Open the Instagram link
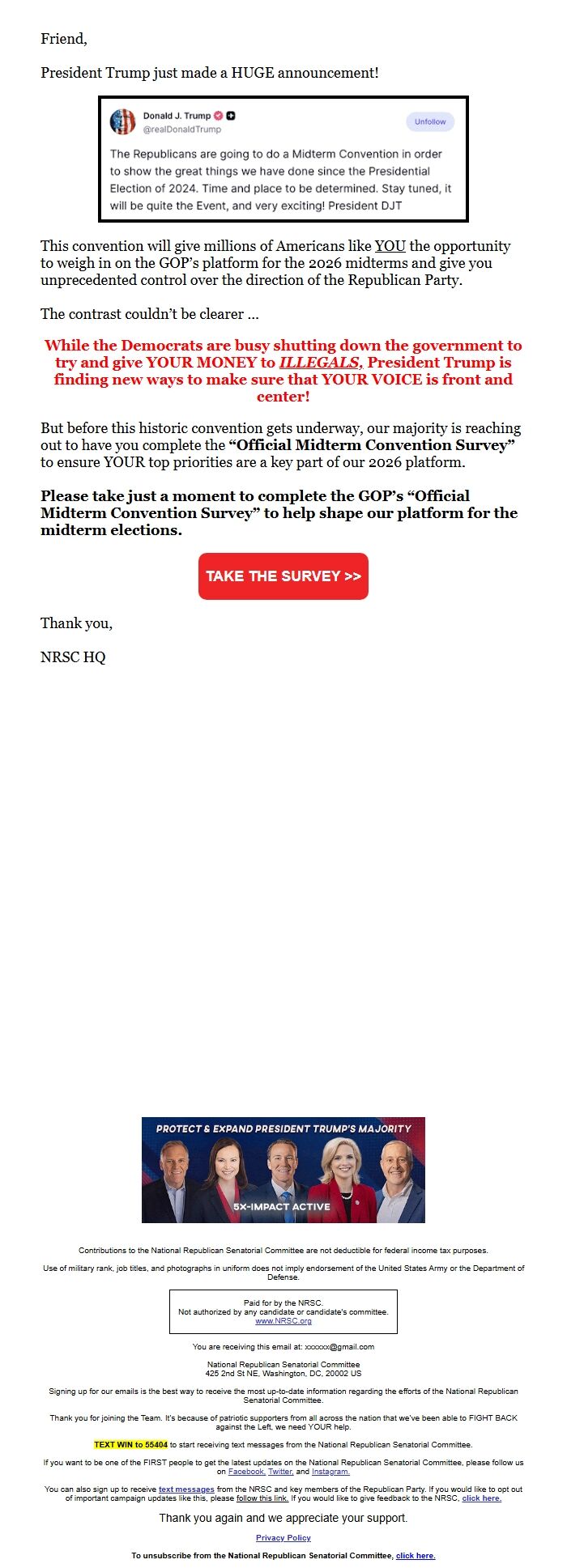 coord(330,1472)
